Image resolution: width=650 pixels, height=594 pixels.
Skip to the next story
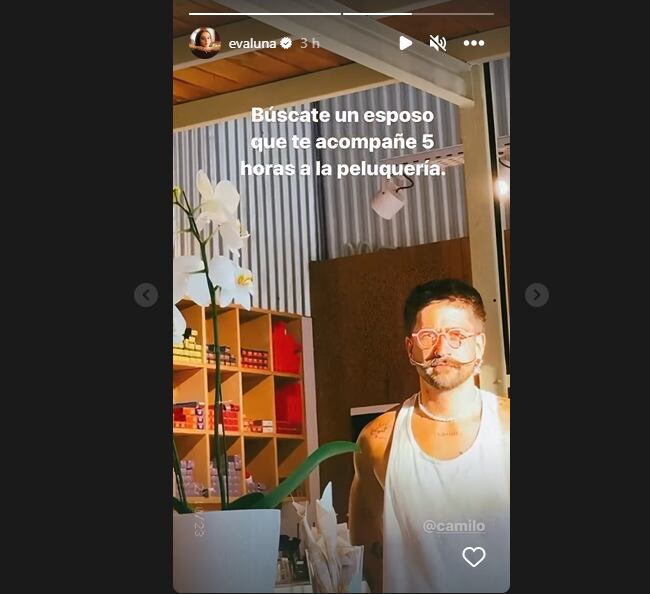[x=537, y=295]
